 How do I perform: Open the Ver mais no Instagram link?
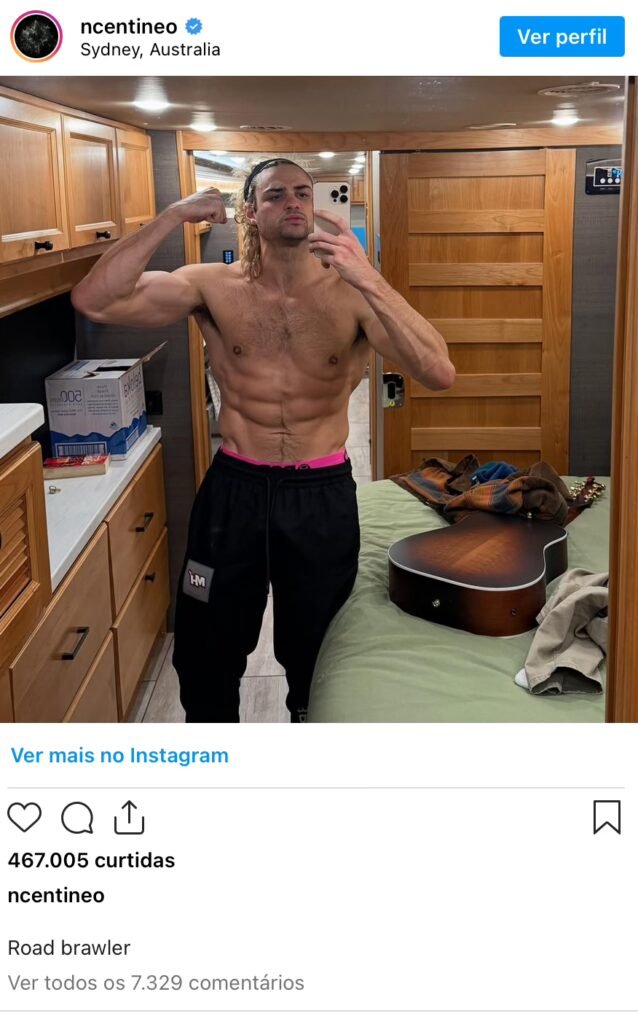pos(120,756)
